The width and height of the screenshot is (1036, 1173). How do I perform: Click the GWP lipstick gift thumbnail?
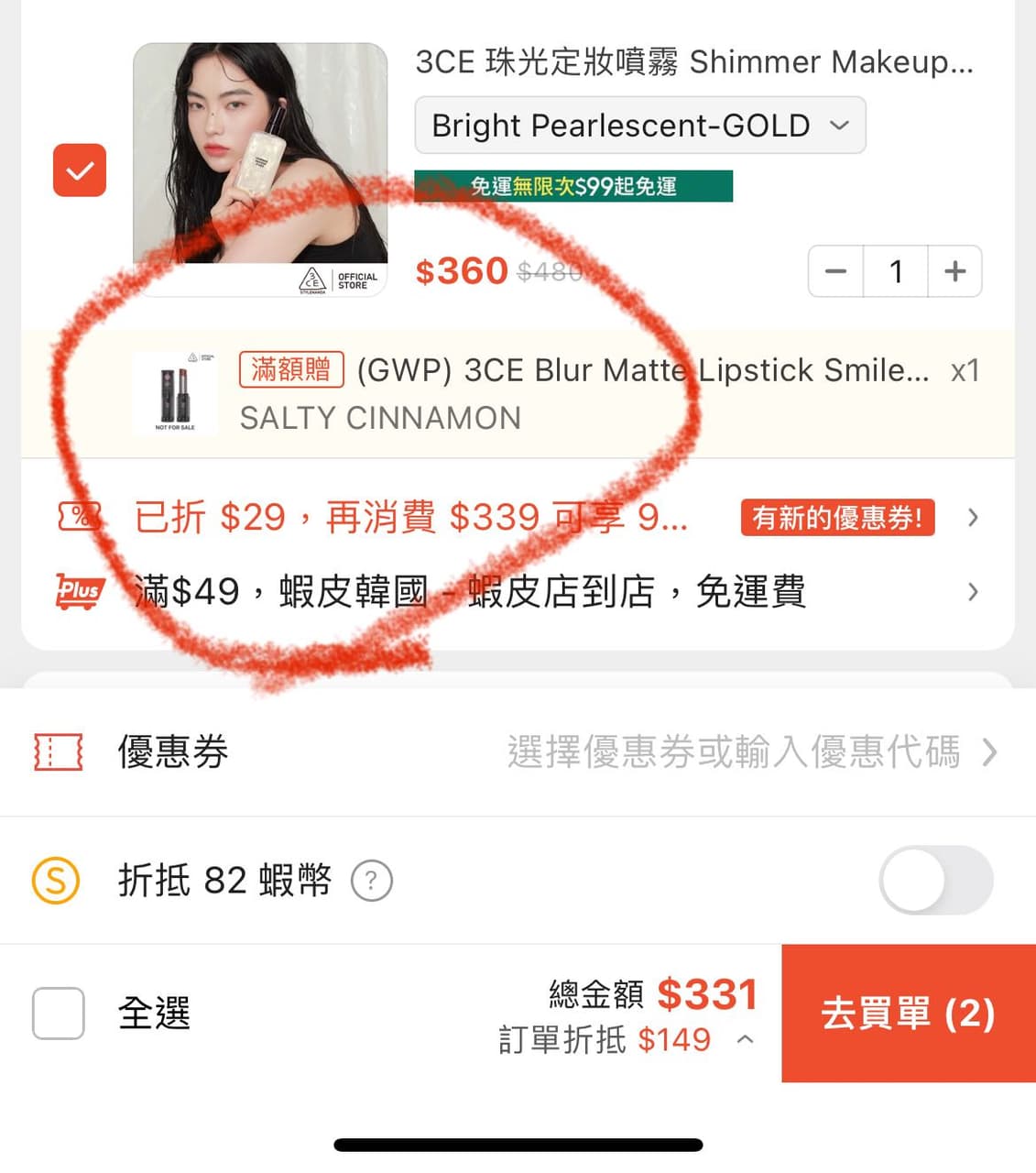174,392
